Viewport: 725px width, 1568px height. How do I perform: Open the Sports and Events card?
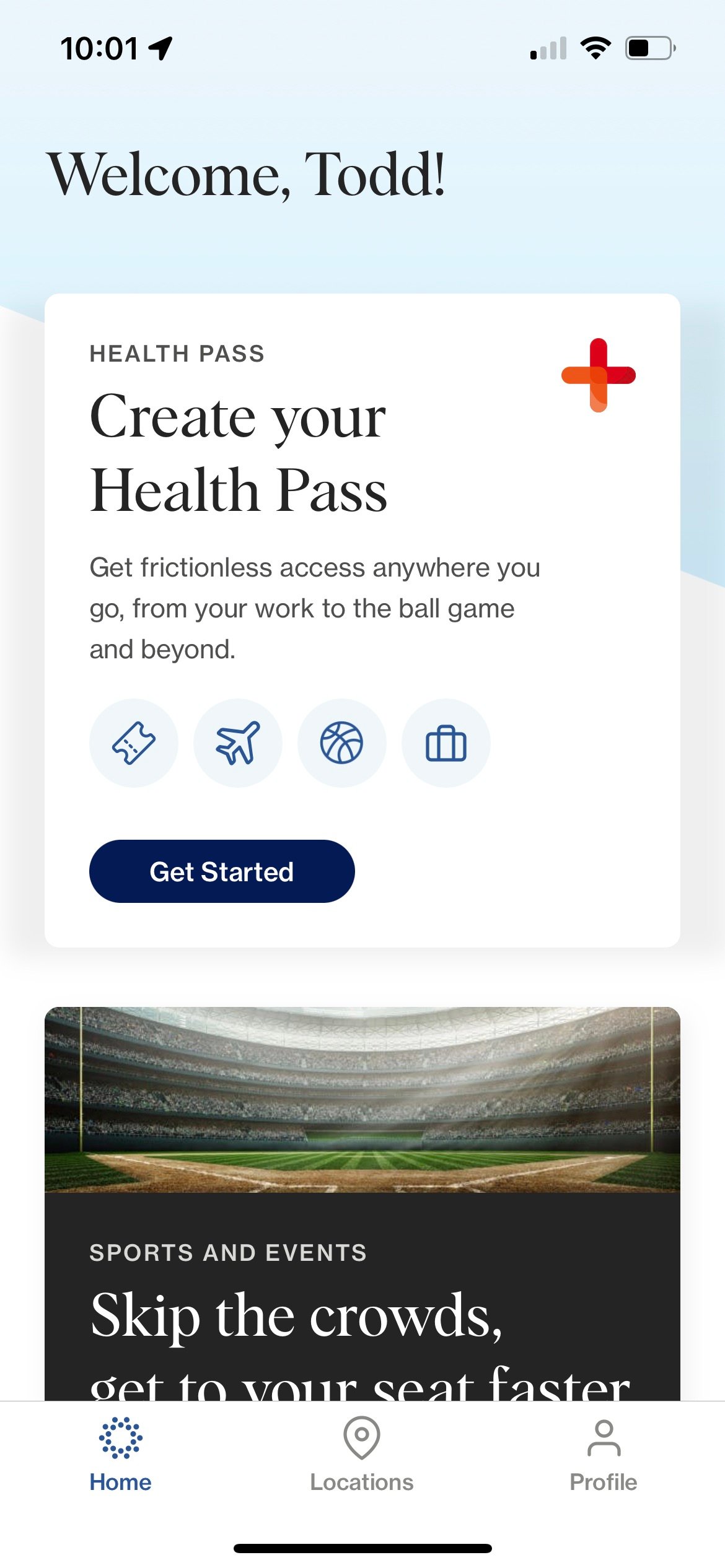pyautogui.click(x=362, y=1203)
